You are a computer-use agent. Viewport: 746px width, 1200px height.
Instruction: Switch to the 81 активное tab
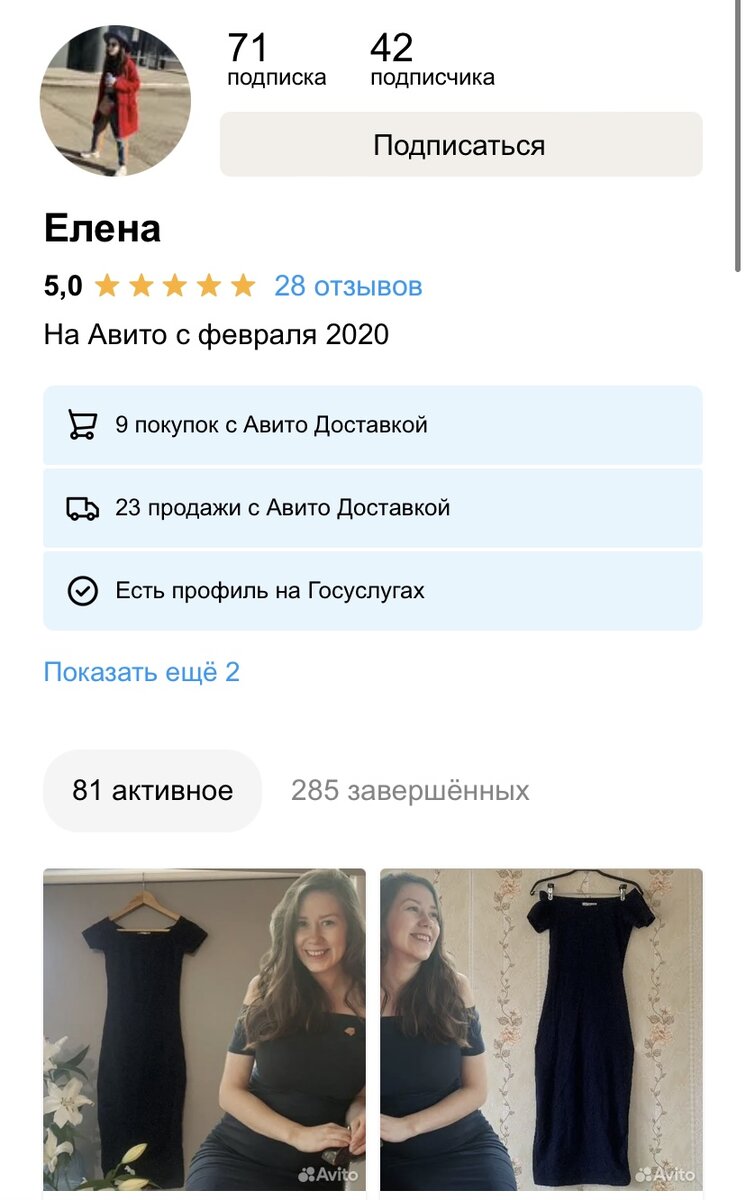152,791
